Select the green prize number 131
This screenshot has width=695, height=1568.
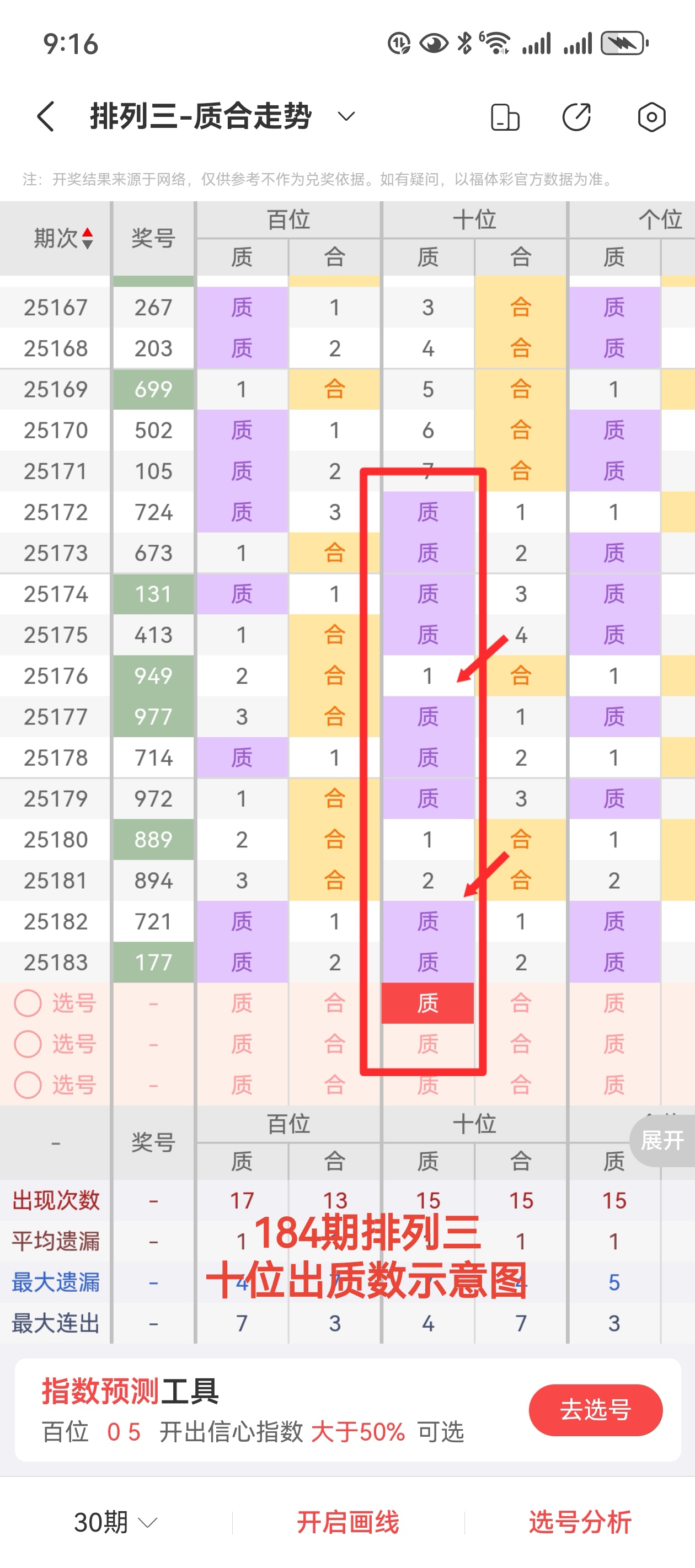[153, 594]
